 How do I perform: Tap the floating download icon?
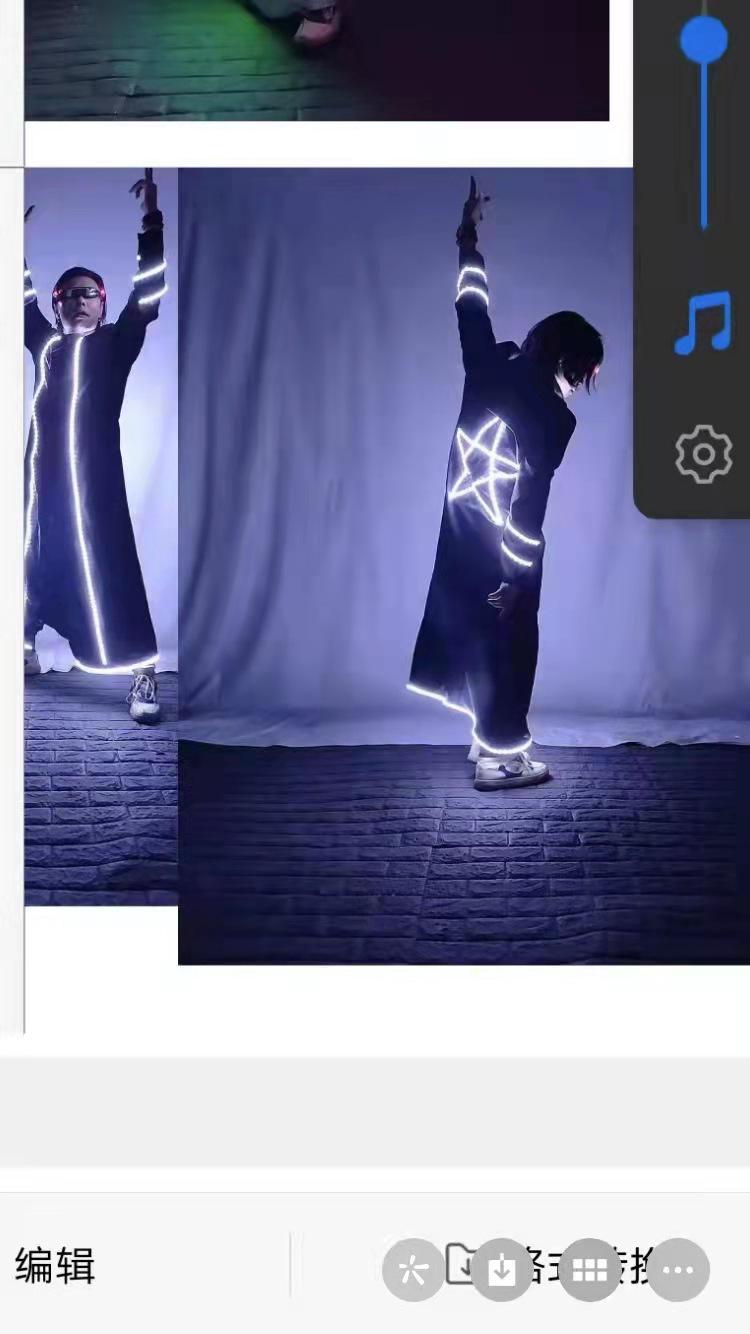point(501,1270)
